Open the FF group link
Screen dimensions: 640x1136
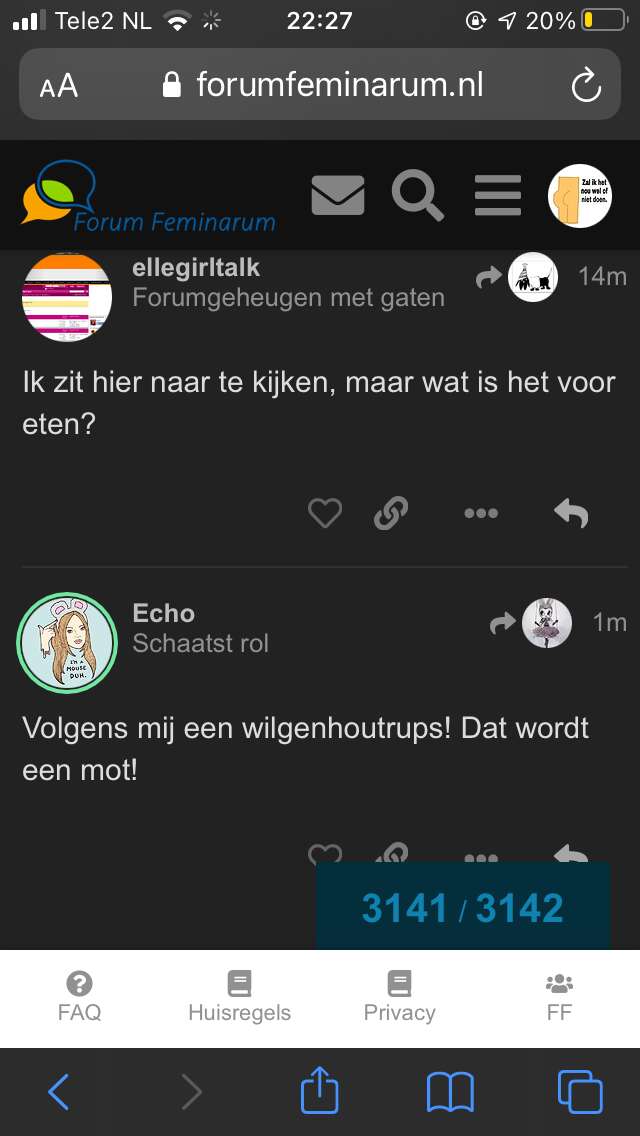point(560,997)
